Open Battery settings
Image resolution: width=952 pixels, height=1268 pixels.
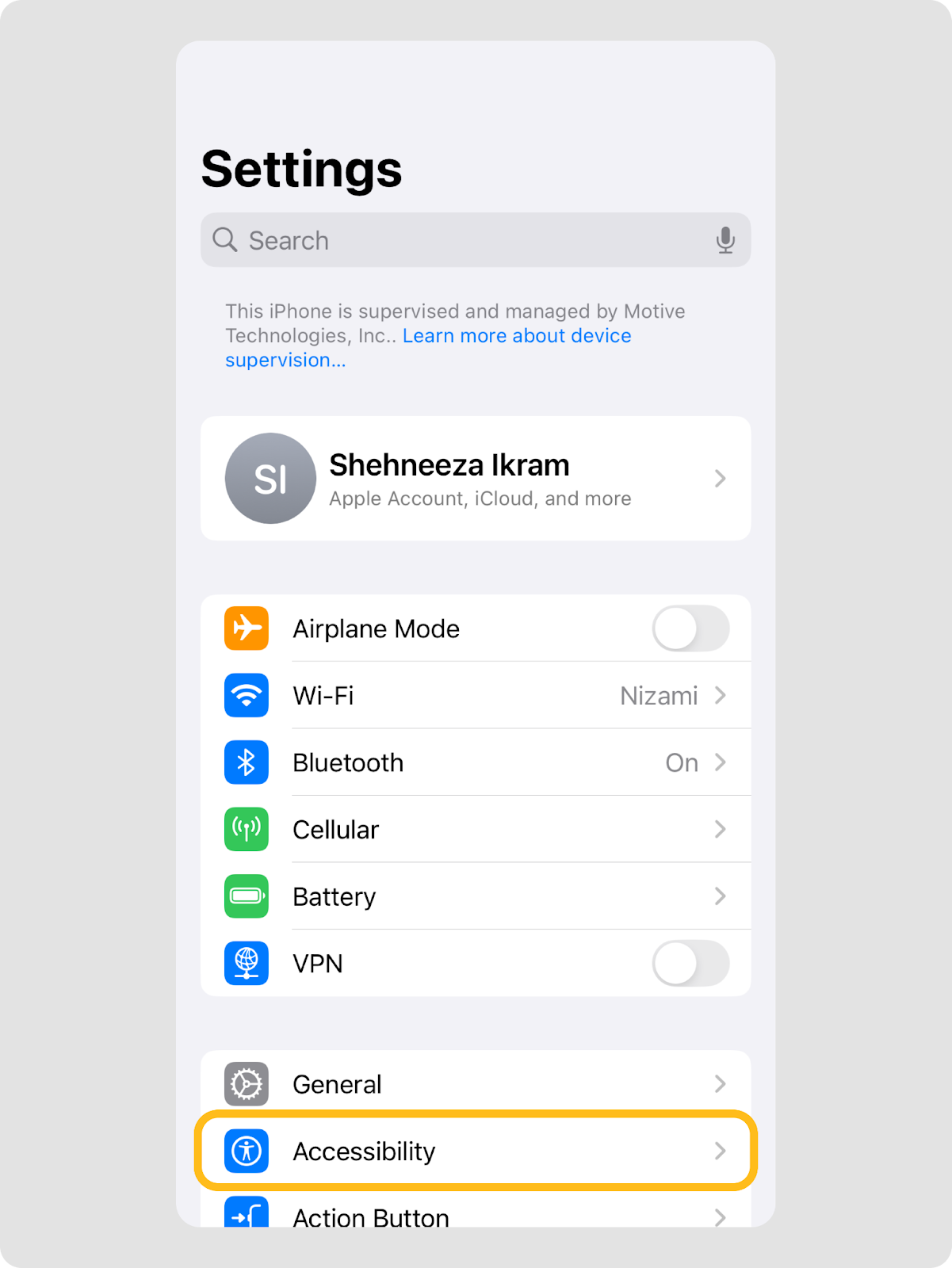click(x=476, y=896)
